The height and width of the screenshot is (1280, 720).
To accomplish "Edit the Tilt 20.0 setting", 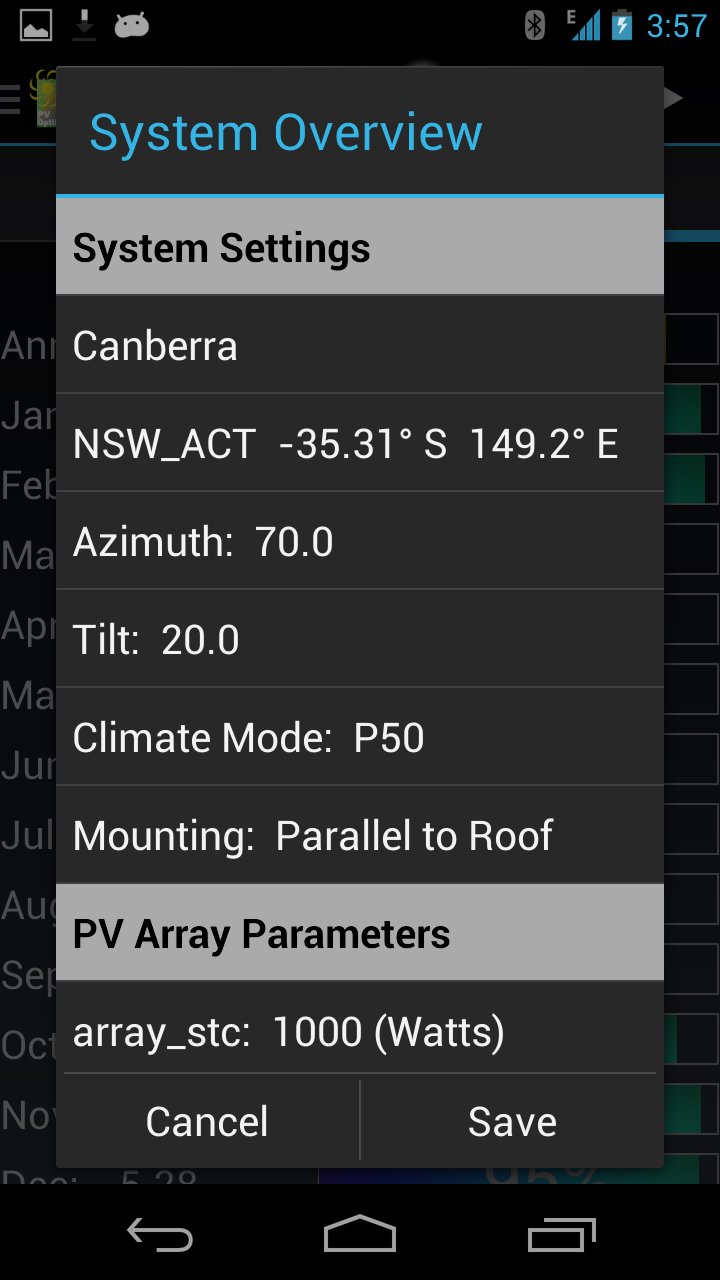I will pyautogui.click(x=360, y=639).
